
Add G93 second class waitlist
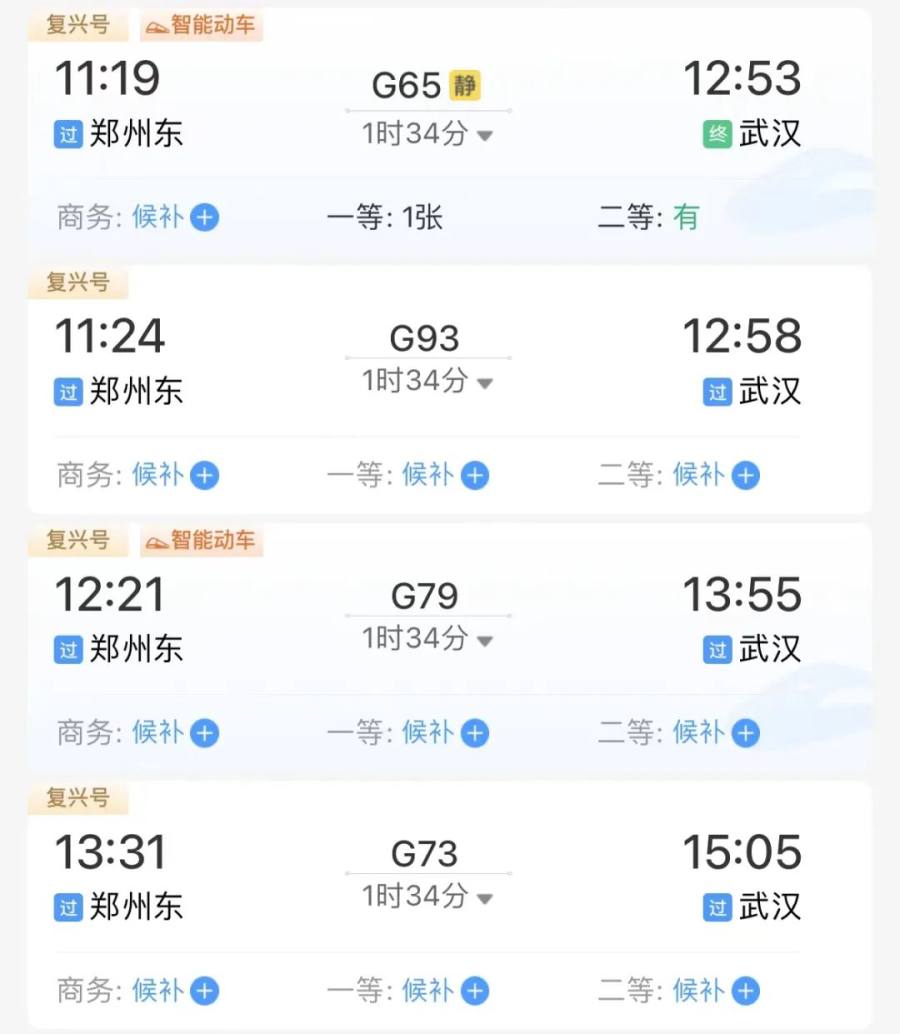point(745,475)
